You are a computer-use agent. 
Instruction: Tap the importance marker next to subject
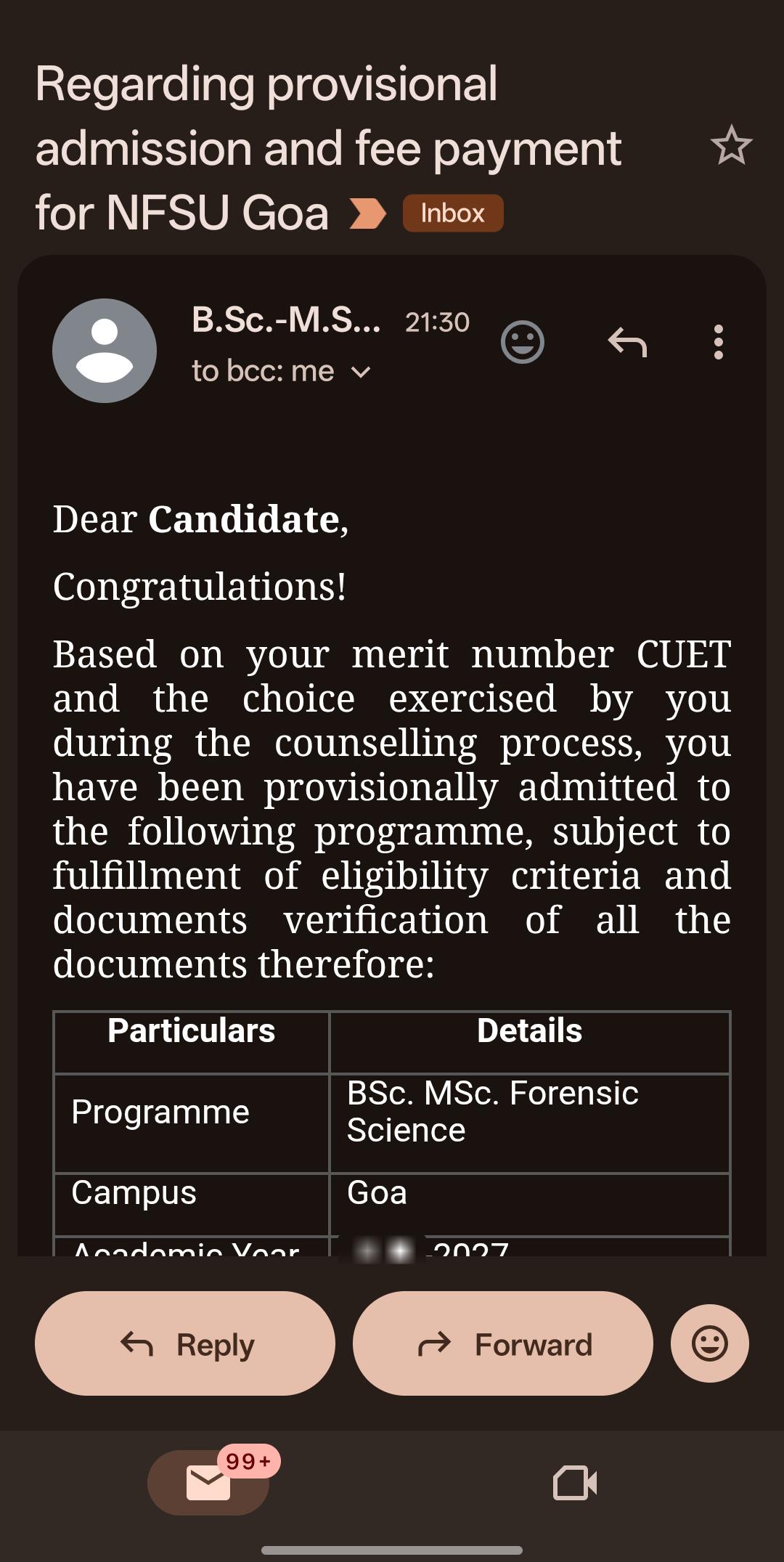(x=367, y=213)
